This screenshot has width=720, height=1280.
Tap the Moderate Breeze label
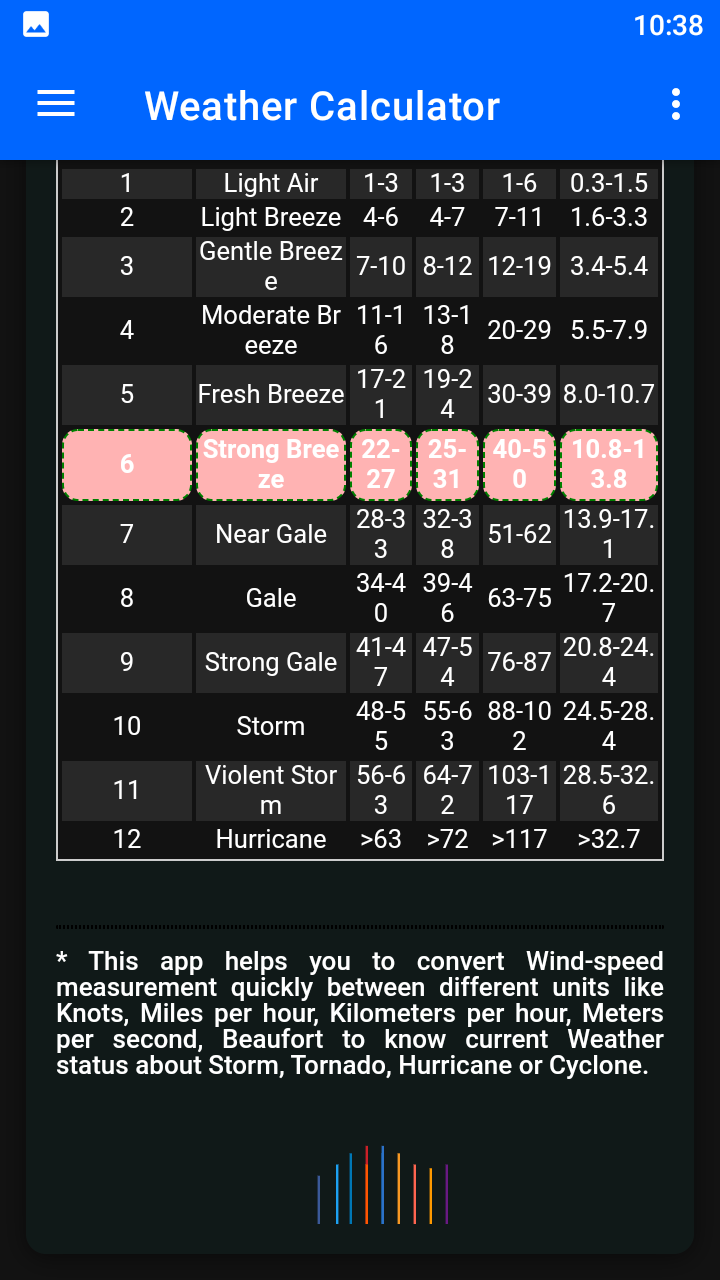(x=270, y=330)
